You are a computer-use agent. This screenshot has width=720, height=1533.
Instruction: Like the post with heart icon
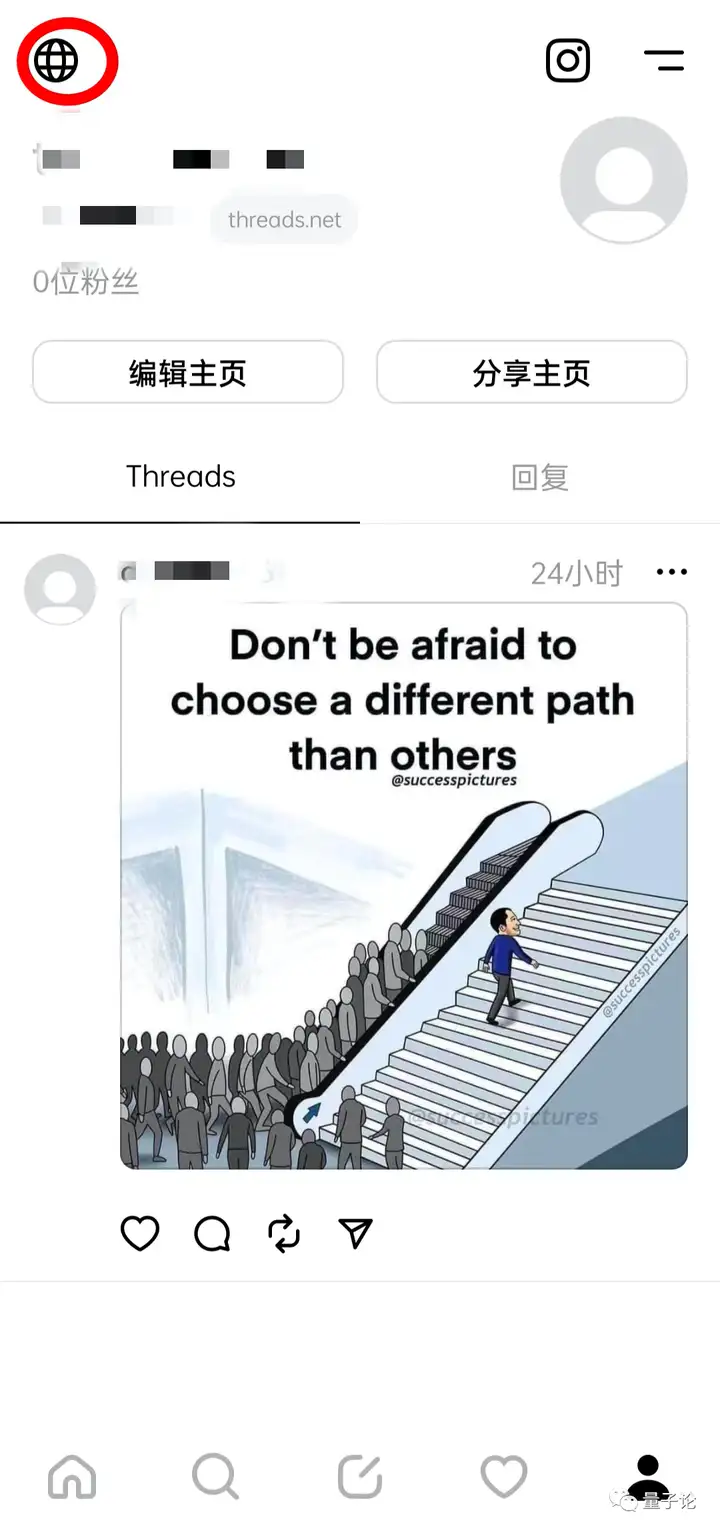(140, 1233)
